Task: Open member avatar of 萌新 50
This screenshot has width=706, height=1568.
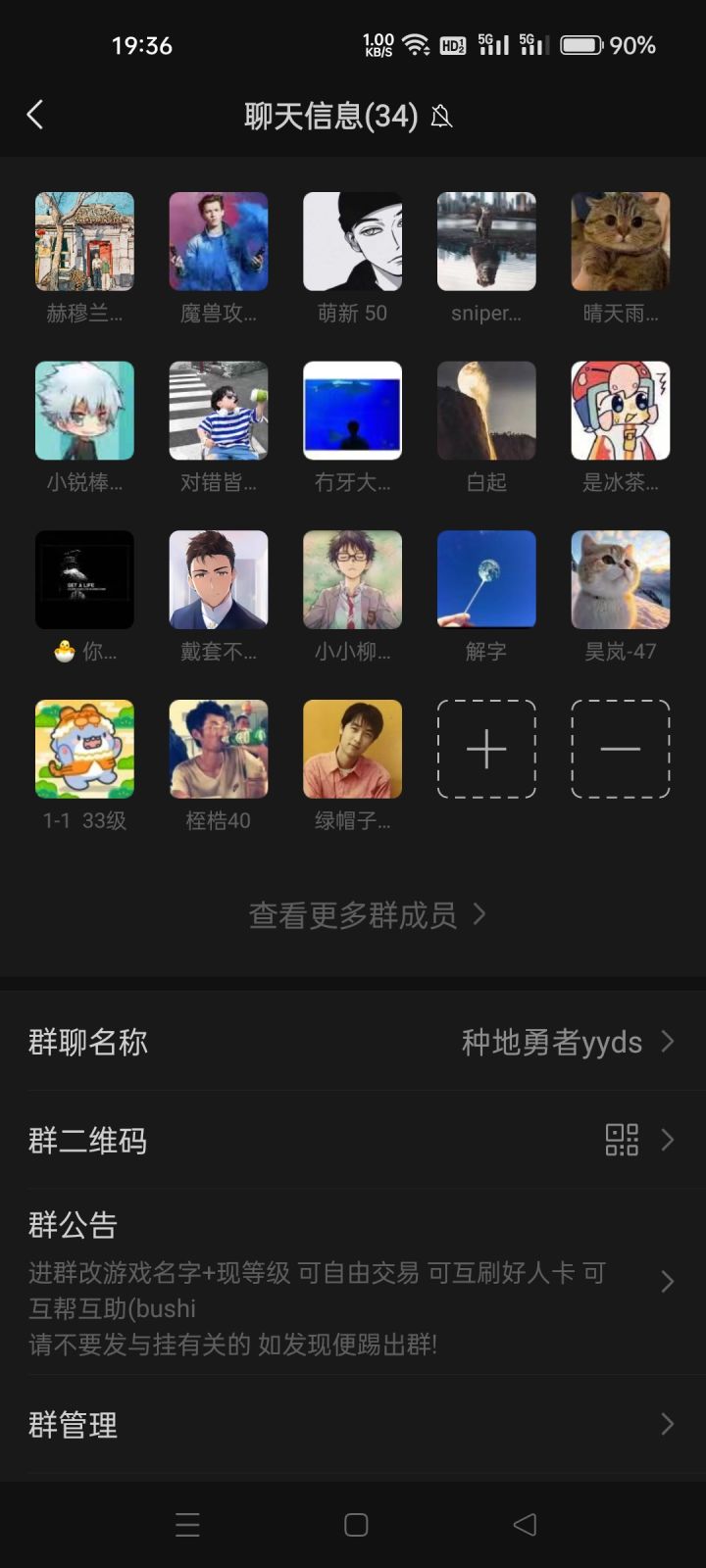Action: [352, 240]
